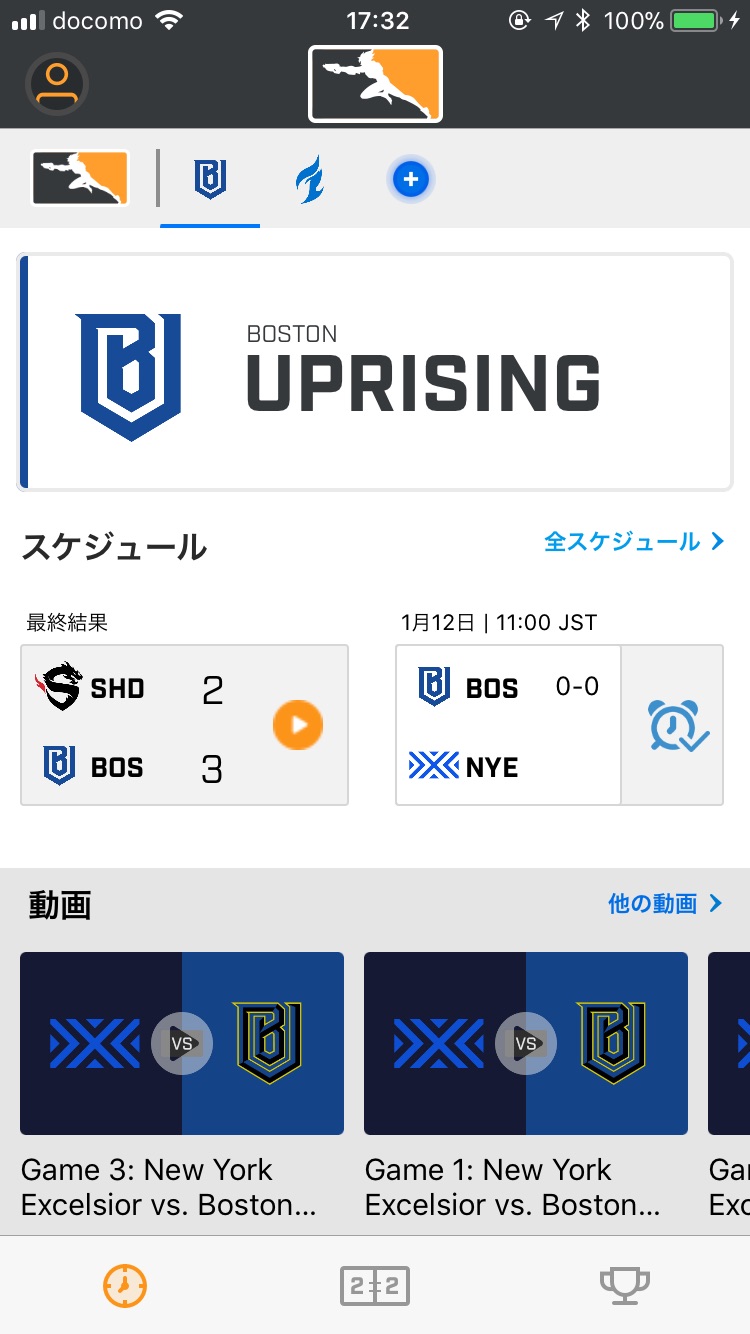Viewport: 750px width, 1334px height.
Task: Open the scoreboard bottom tab
Action: [375, 1285]
